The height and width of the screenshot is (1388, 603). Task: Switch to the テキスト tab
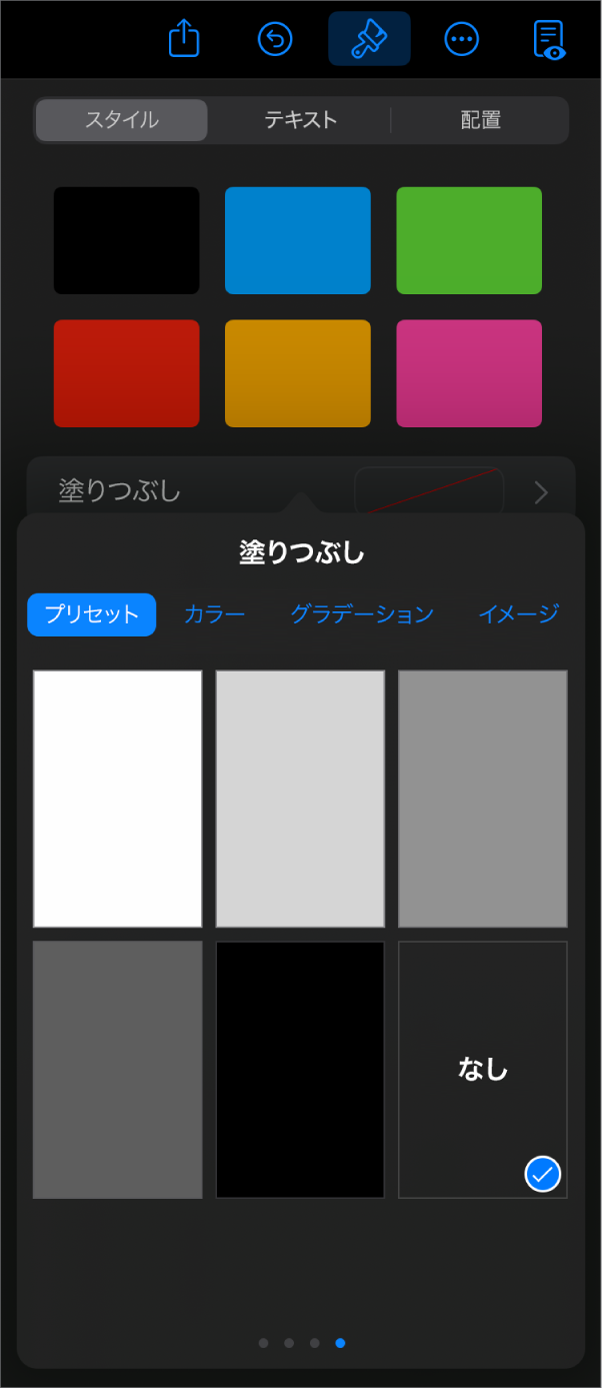click(300, 120)
